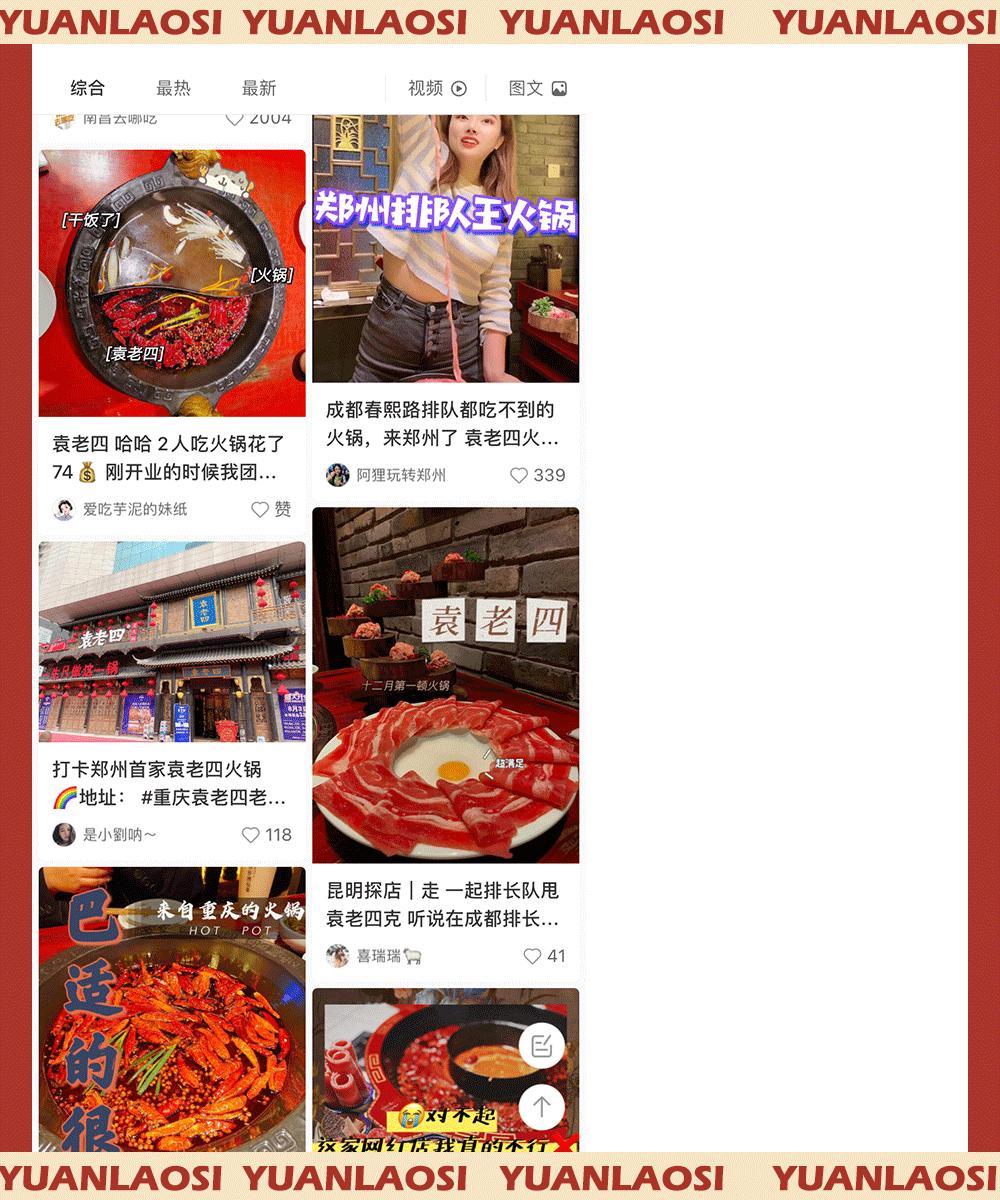The width and height of the screenshot is (1000, 1200).
Task: Tap the floating compose note icon
Action: [541, 1046]
